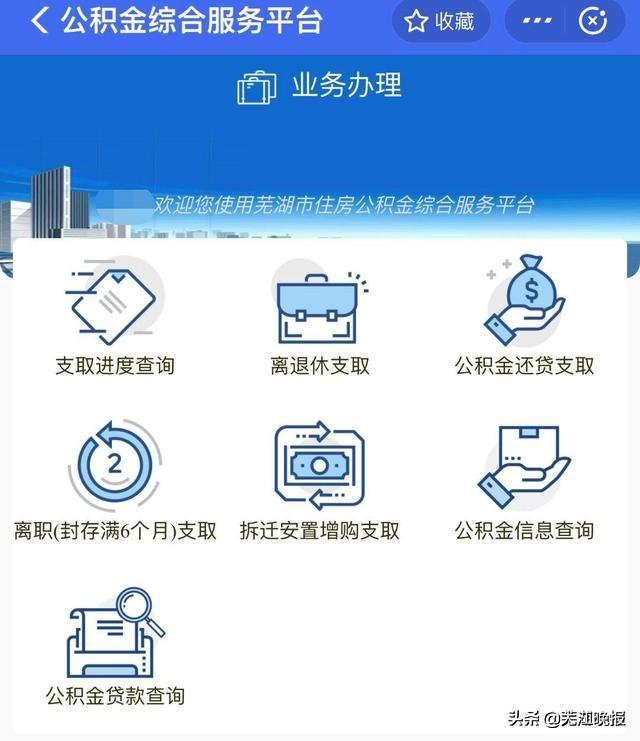Screen dimensions: 640x741
Task: Open the three-dot more menu
Action: tap(537, 21)
